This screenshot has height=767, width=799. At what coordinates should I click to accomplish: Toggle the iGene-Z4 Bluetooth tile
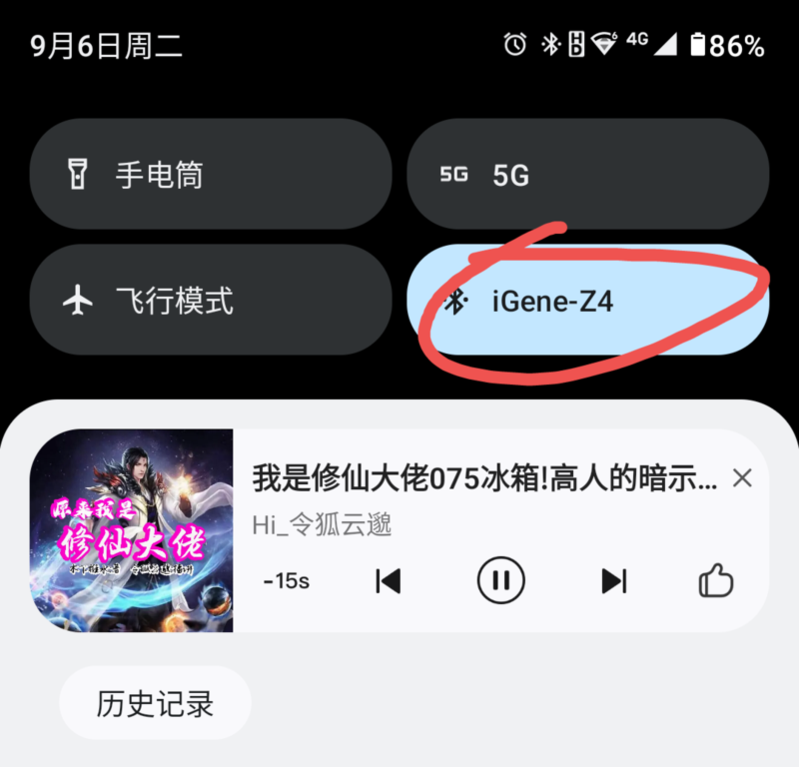point(587,300)
